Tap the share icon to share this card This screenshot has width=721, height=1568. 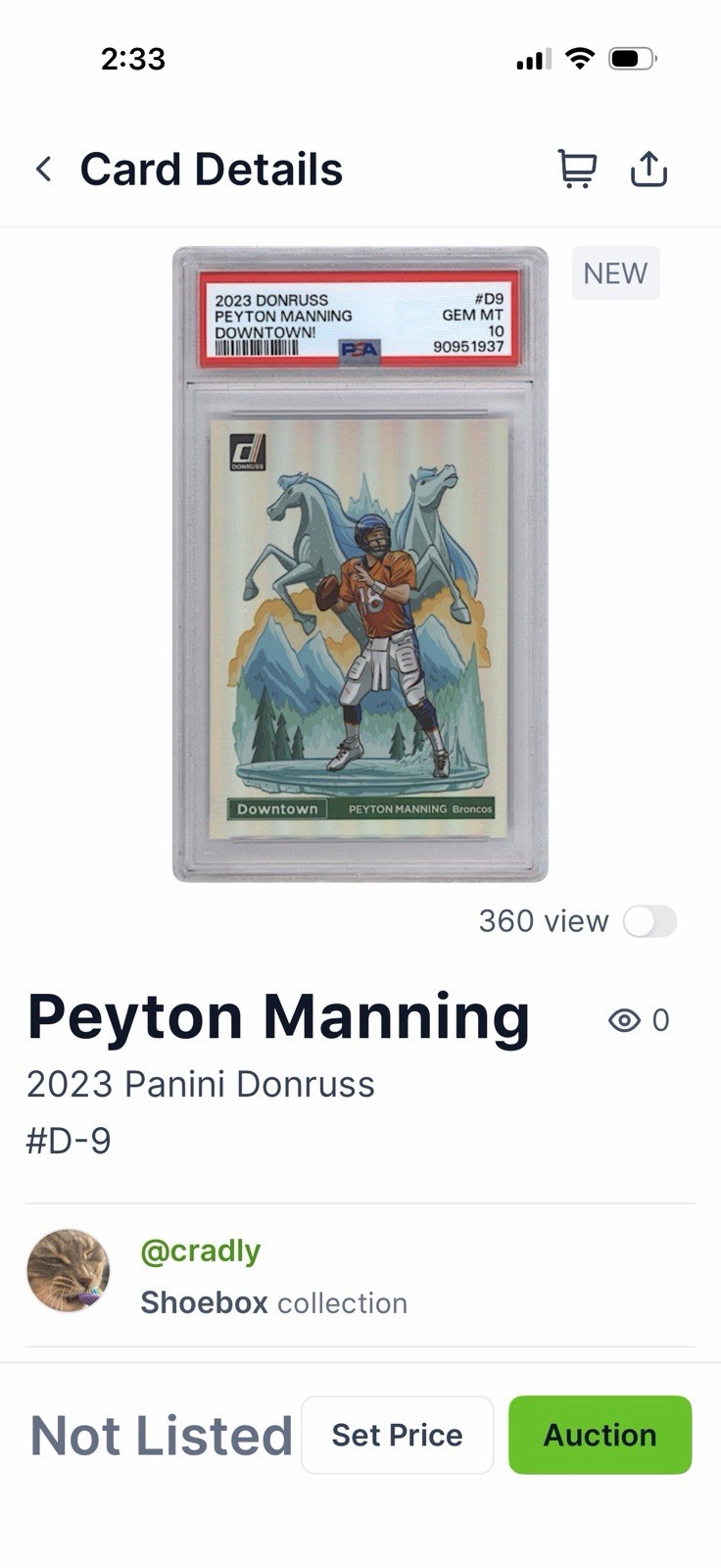pos(649,168)
